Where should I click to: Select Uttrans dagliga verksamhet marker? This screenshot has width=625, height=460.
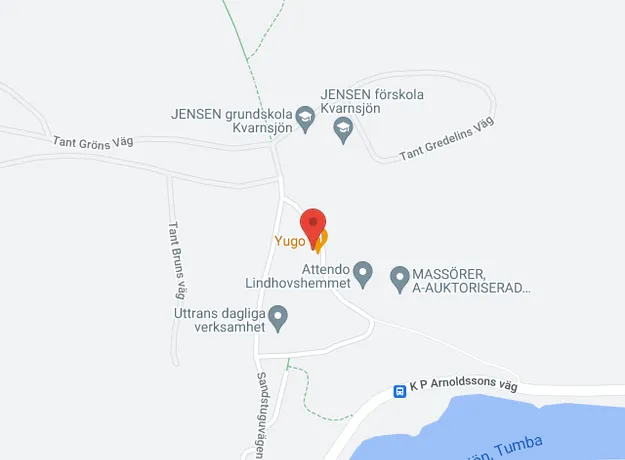280,319
